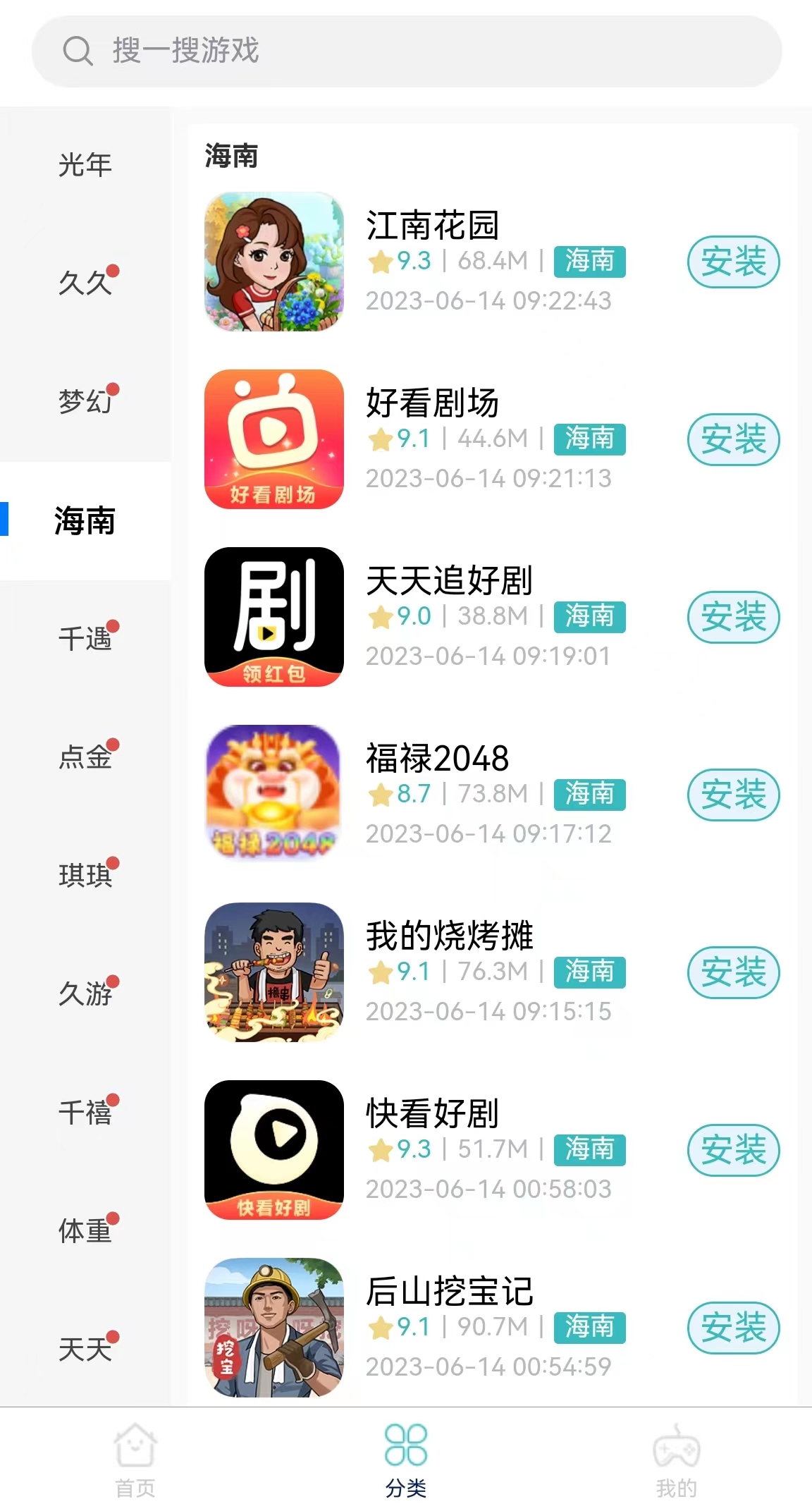This screenshot has height=1511, width=812.
Task: Tap 安装 for 天天追好剧
Action: point(733,617)
